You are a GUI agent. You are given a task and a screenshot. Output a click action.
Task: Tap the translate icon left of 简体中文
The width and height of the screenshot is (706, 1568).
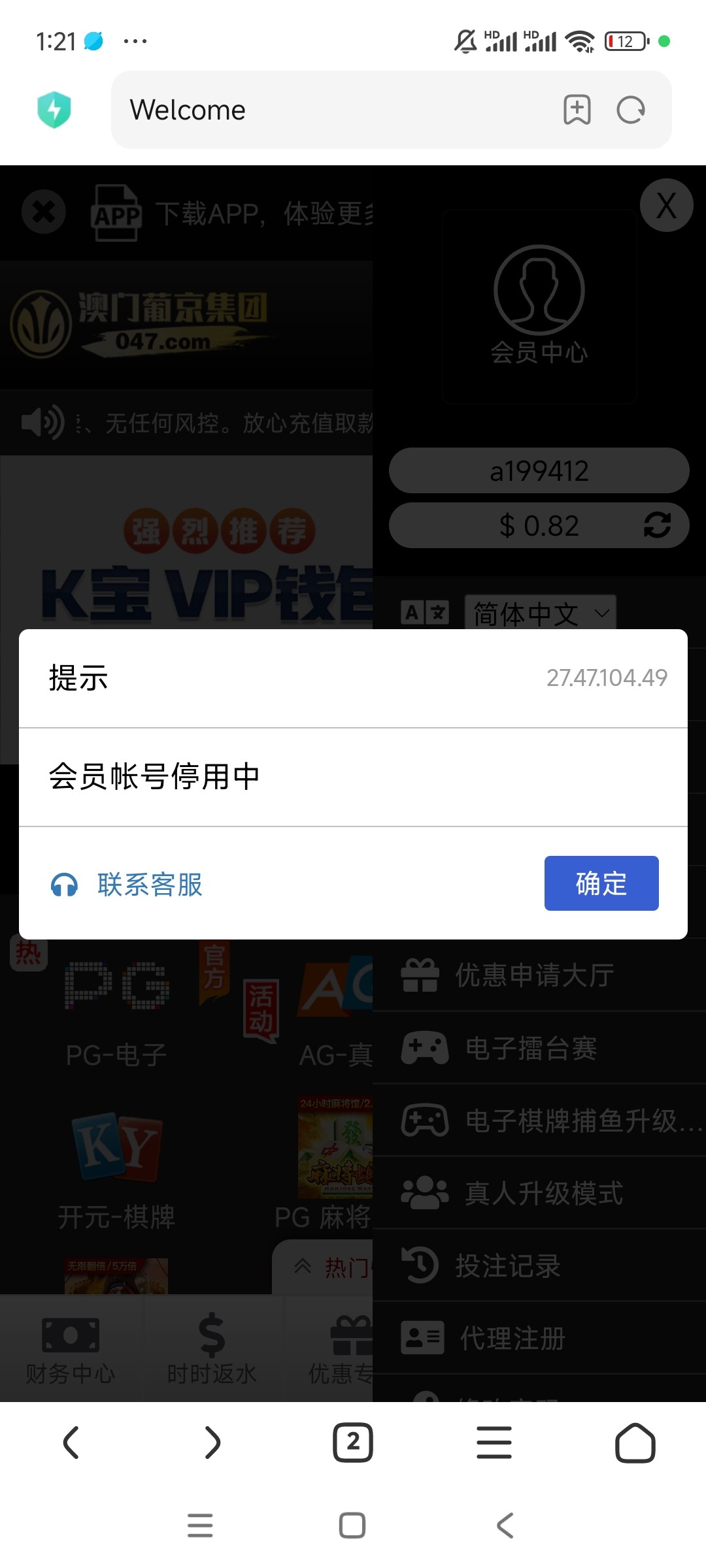point(424,613)
